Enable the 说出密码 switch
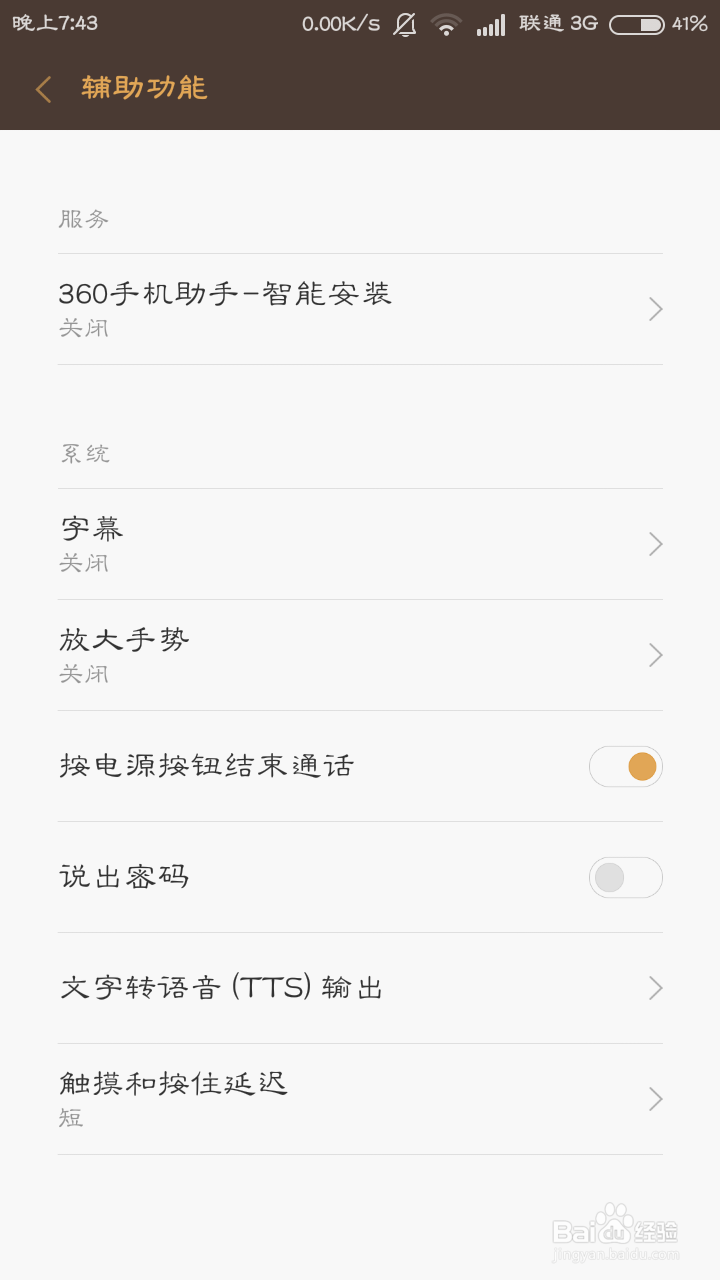The width and height of the screenshot is (720, 1280). click(625, 878)
